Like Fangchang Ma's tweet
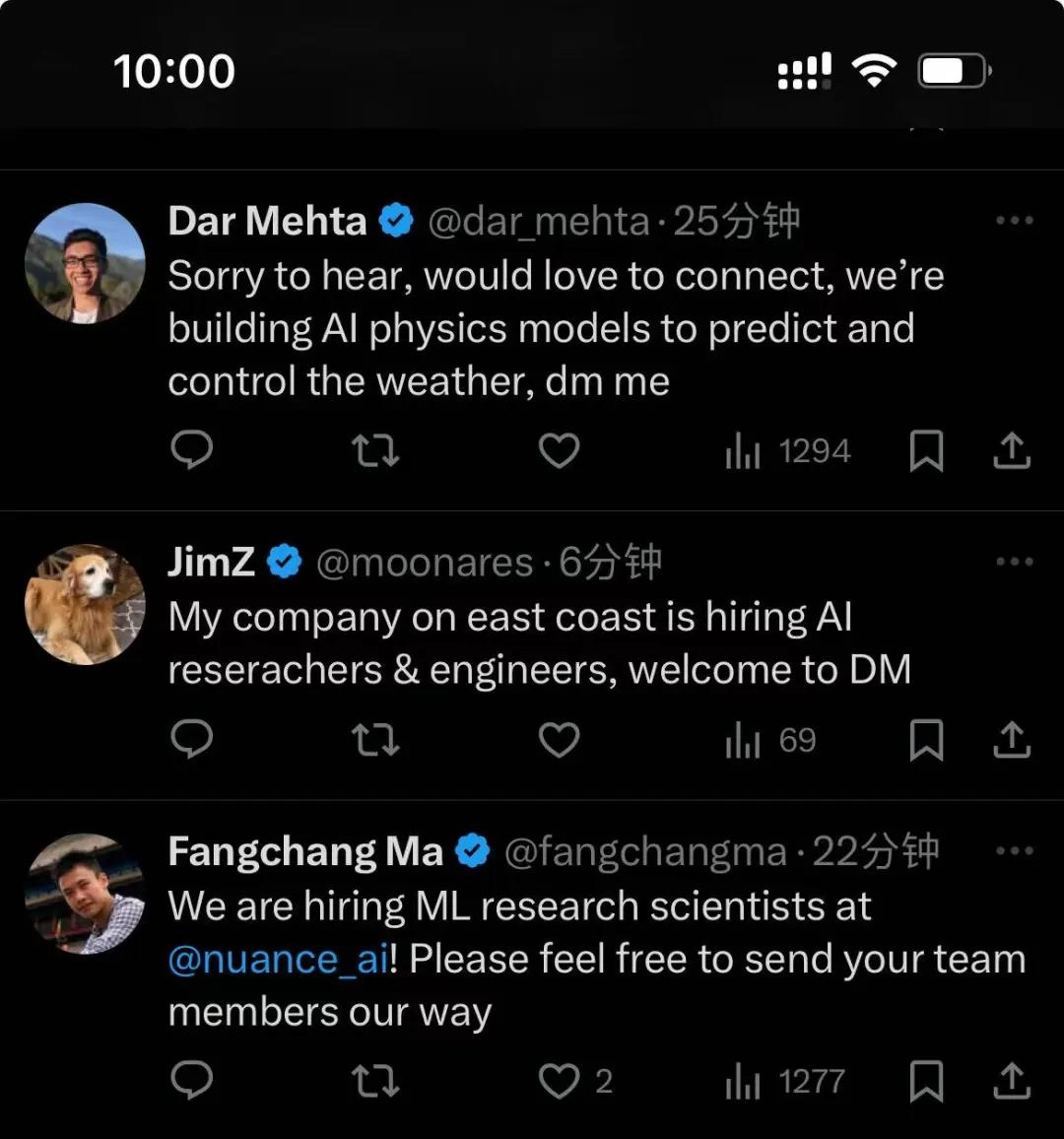 tap(559, 1081)
